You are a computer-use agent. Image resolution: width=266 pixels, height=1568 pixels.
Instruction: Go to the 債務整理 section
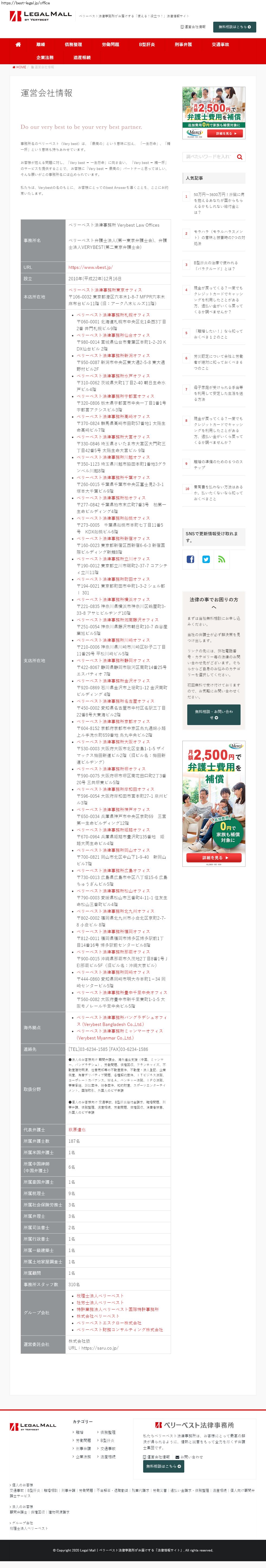[x=74, y=44]
